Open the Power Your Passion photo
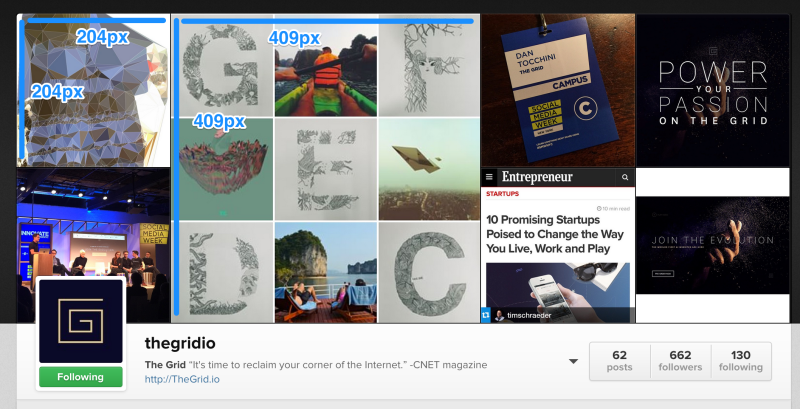The width and height of the screenshot is (800, 409). (713, 90)
